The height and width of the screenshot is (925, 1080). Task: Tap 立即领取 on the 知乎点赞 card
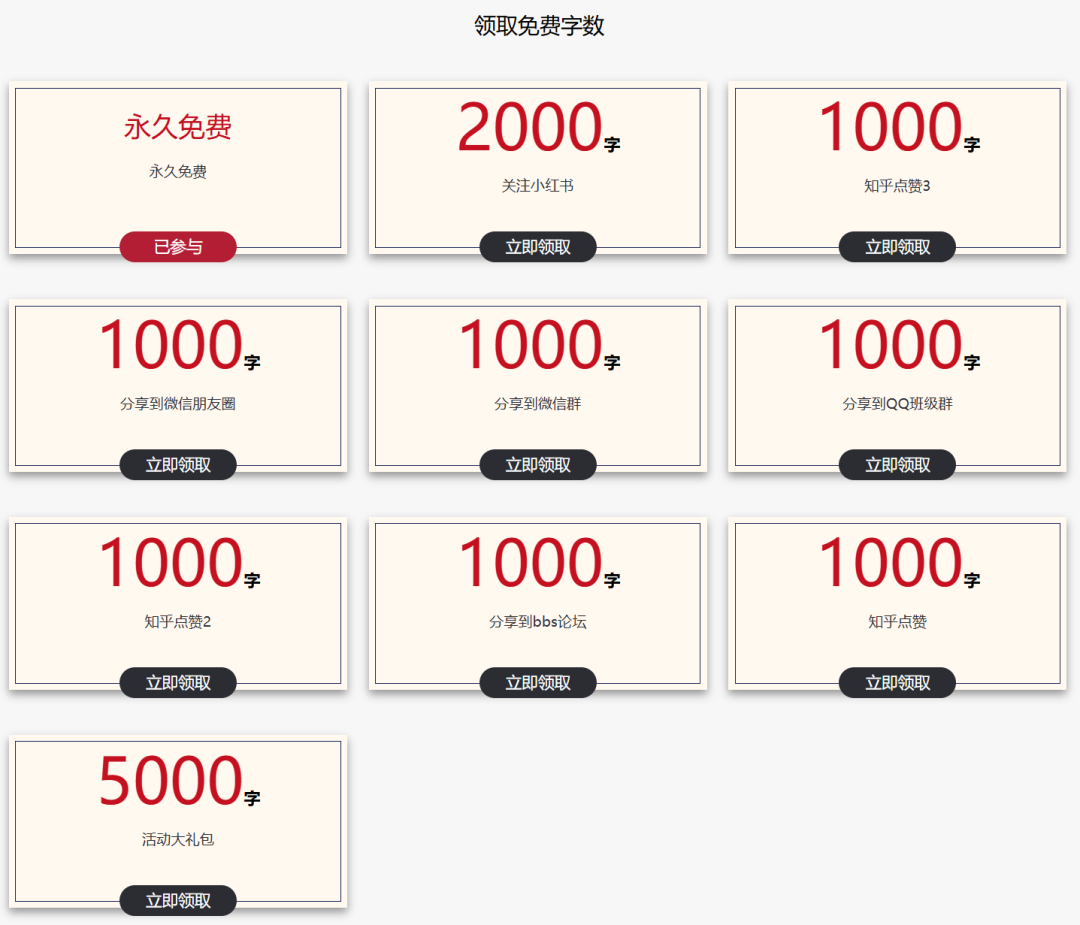tap(897, 683)
